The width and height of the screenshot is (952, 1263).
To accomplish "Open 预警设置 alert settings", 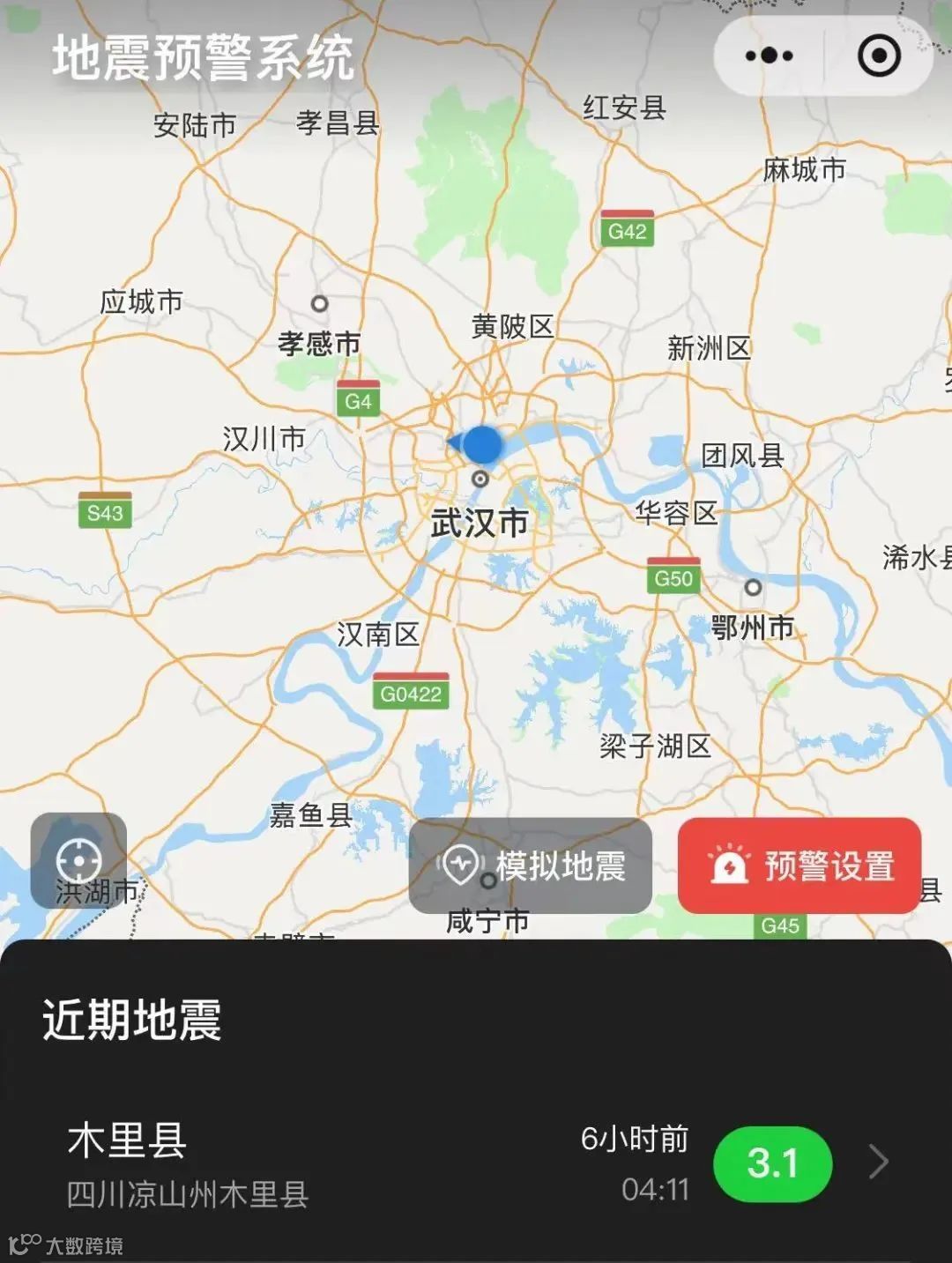I will [x=800, y=866].
